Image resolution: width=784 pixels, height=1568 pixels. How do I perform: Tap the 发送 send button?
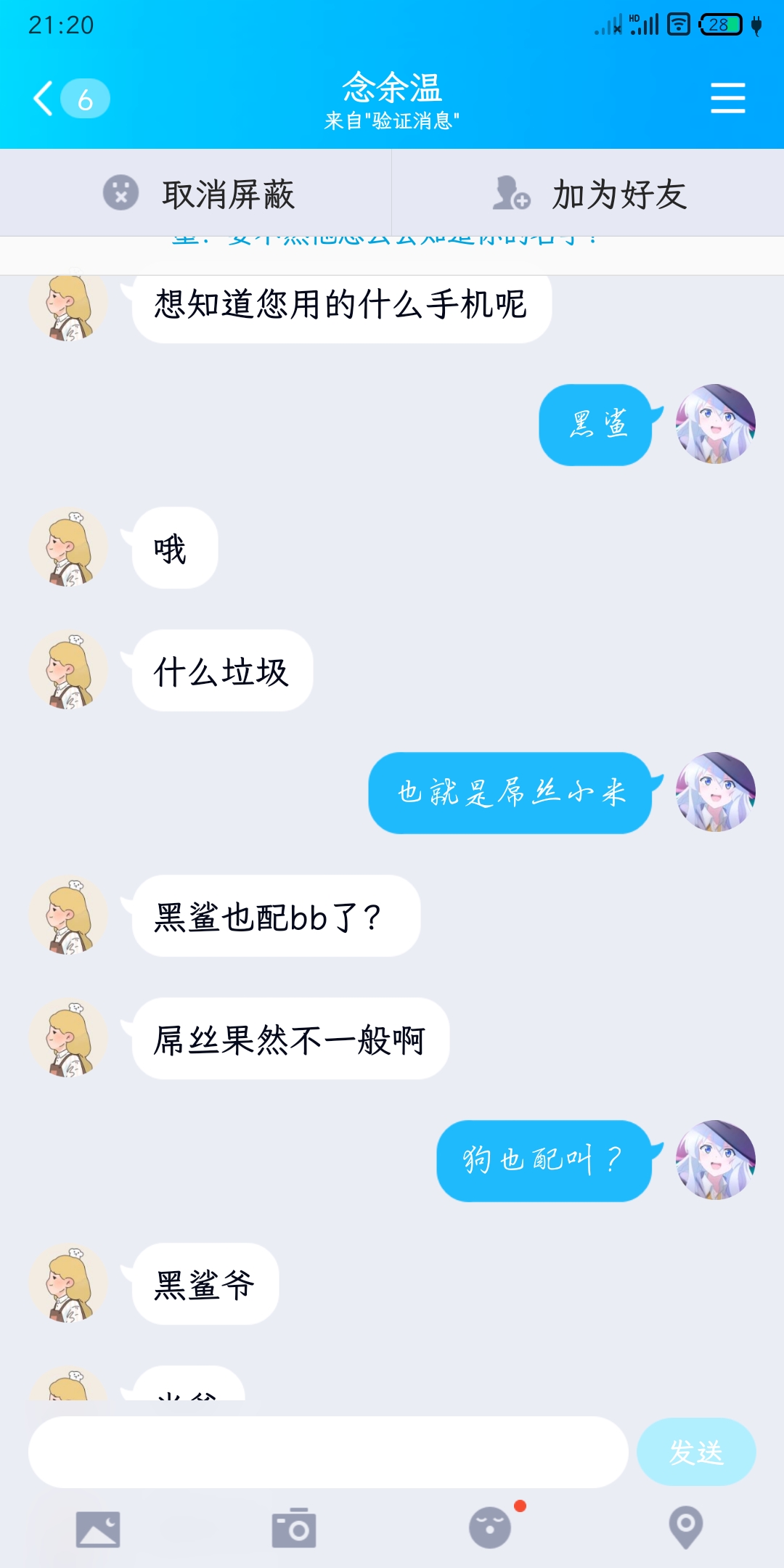[x=696, y=1452]
